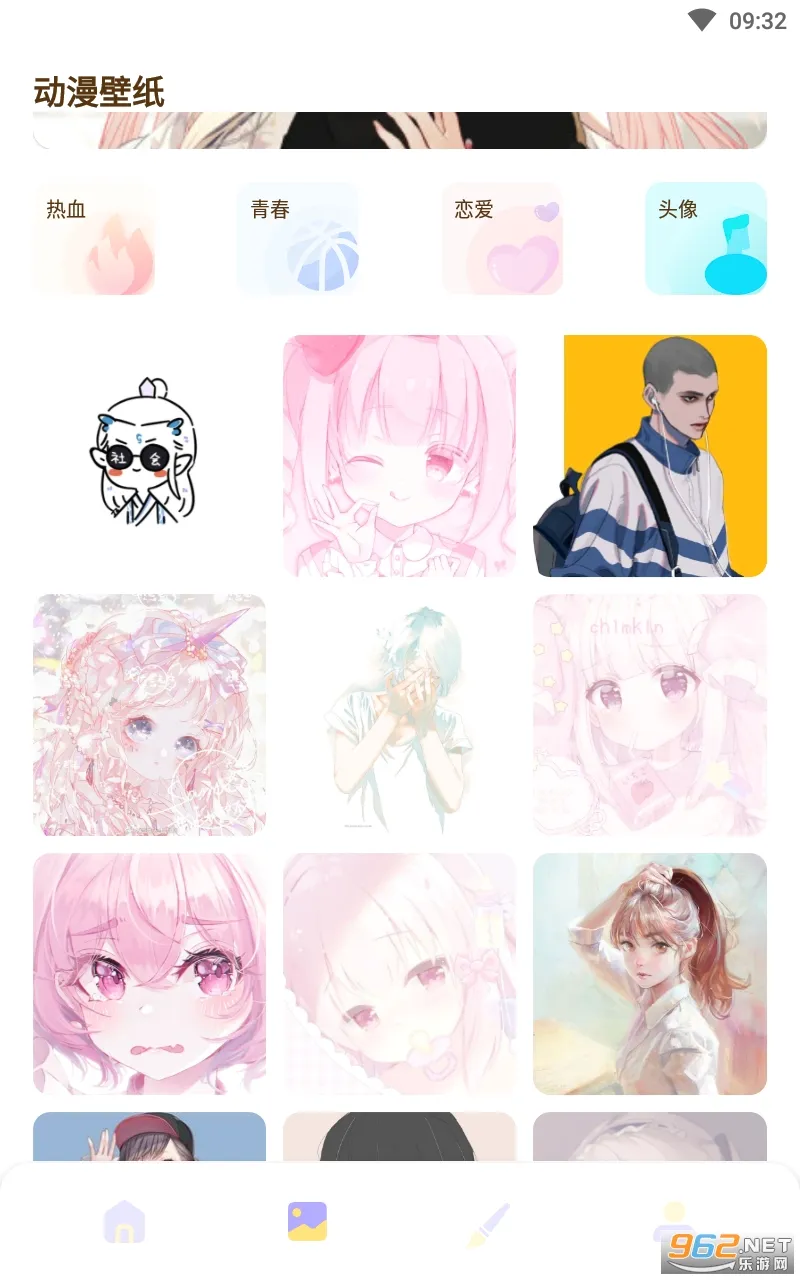Open the 青春 category
Image resolution: width=800 pixels, height=1280 pixels.
298,238
